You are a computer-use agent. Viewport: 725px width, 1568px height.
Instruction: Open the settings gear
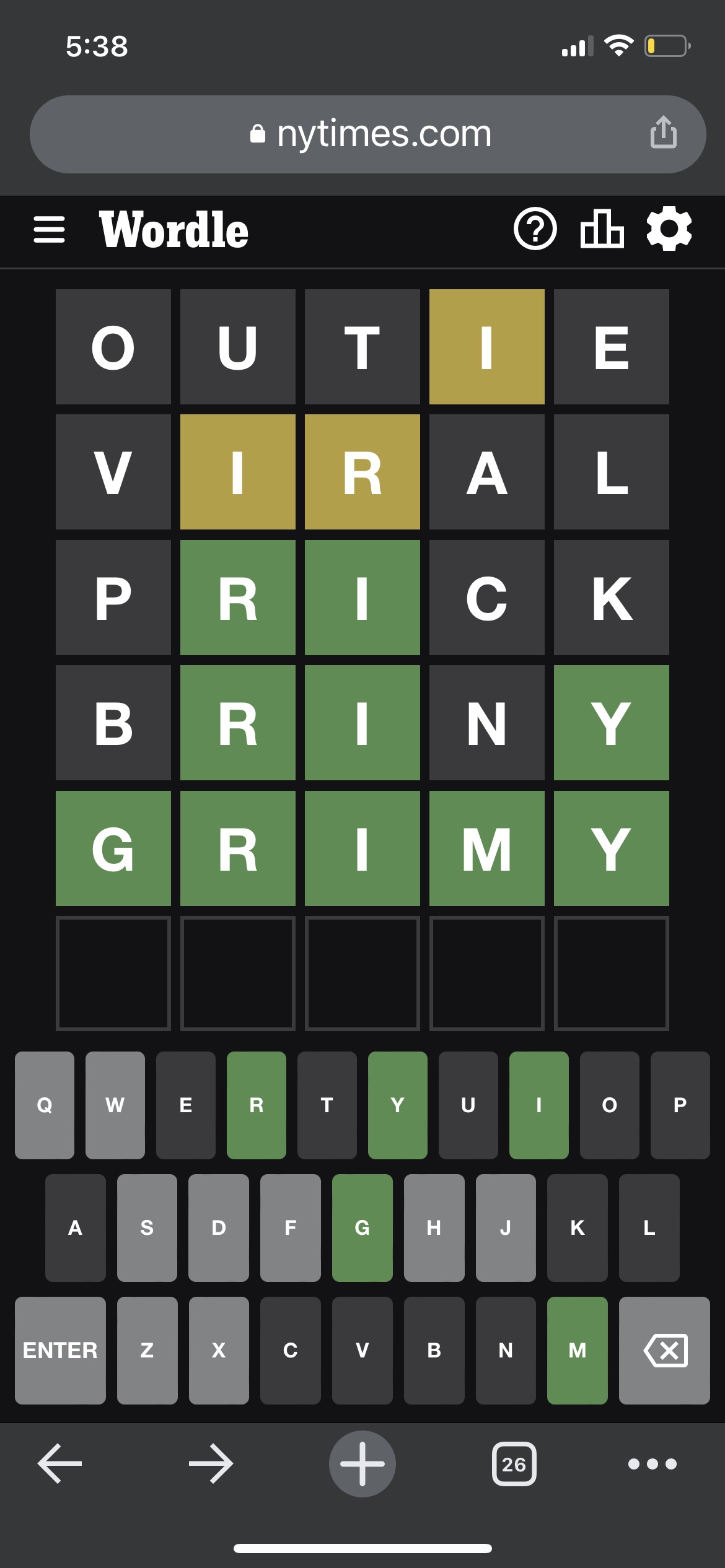click(x=669, y=229)
